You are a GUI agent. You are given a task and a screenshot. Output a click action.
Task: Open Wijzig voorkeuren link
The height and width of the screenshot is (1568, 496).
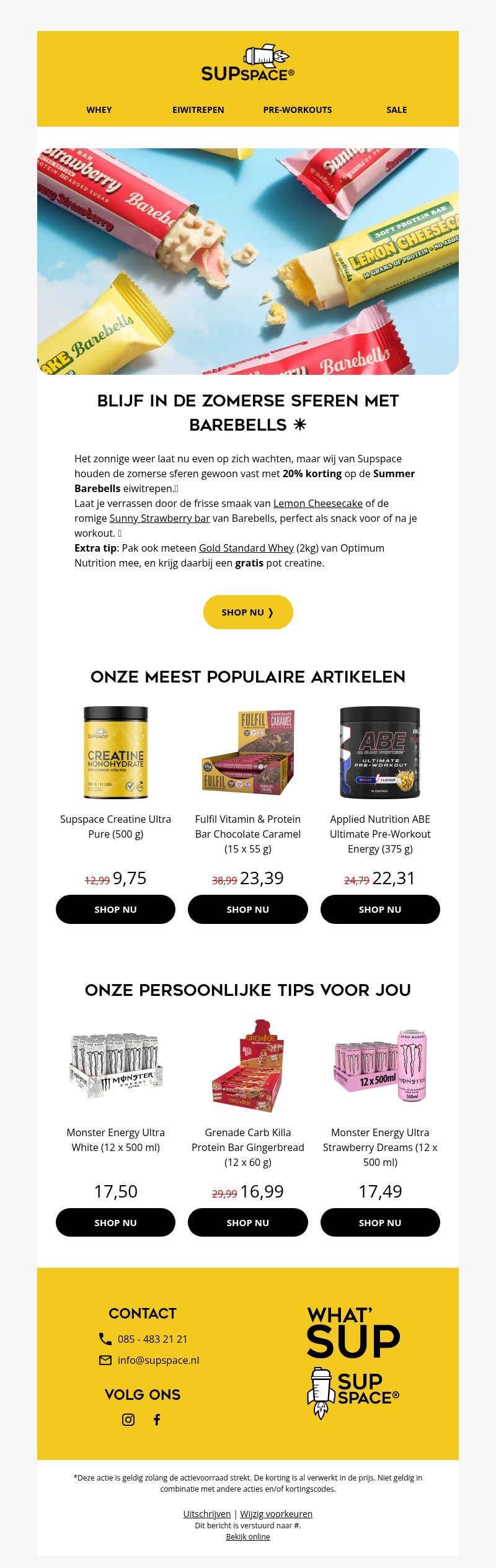click(276, 1514)
